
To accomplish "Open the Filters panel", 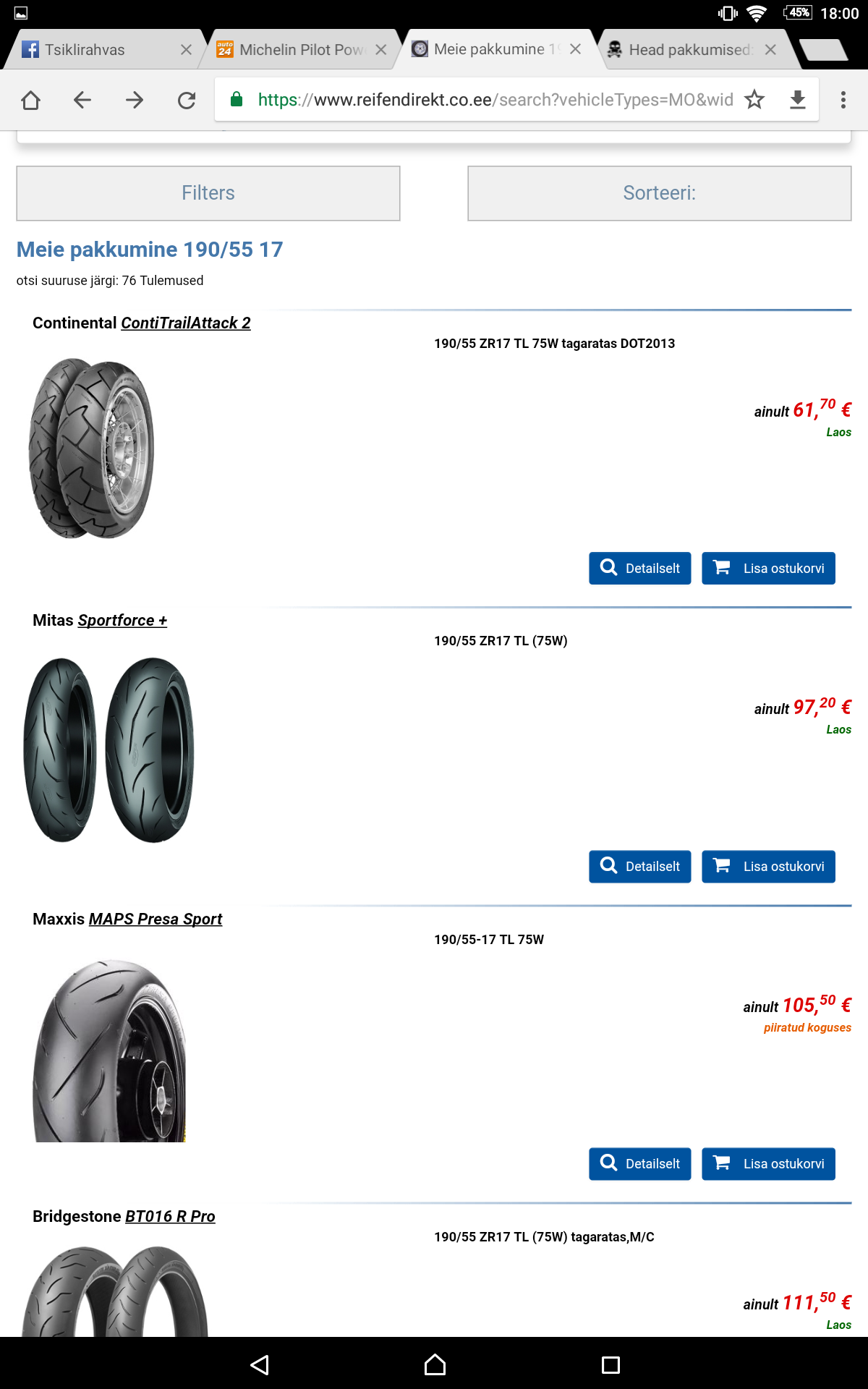I will [208, 193].
